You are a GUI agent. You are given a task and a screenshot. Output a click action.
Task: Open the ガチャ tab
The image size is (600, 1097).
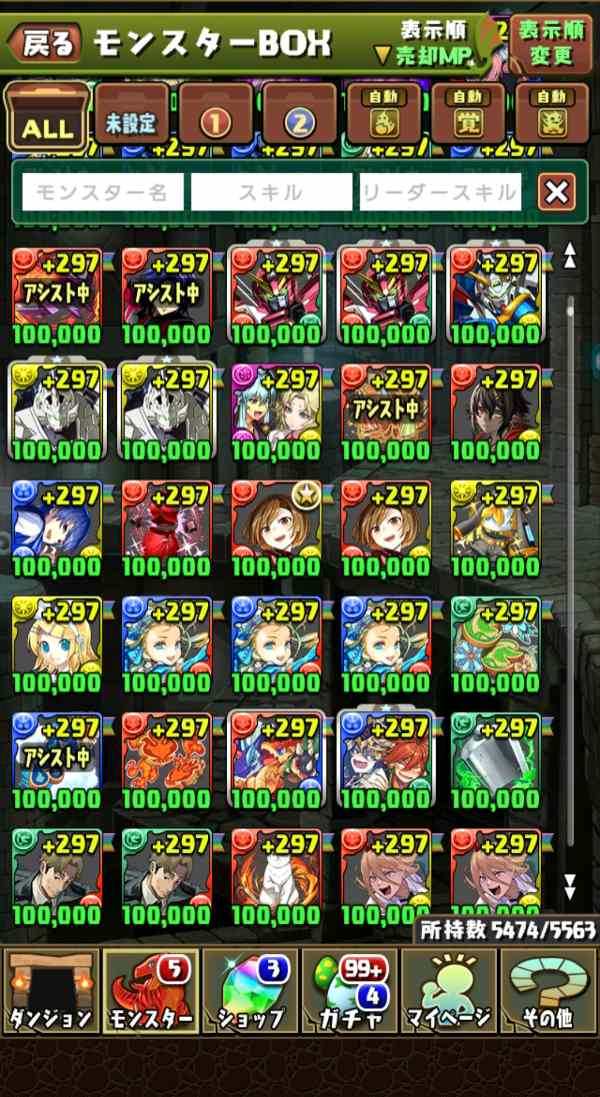[x=349, y=992]
